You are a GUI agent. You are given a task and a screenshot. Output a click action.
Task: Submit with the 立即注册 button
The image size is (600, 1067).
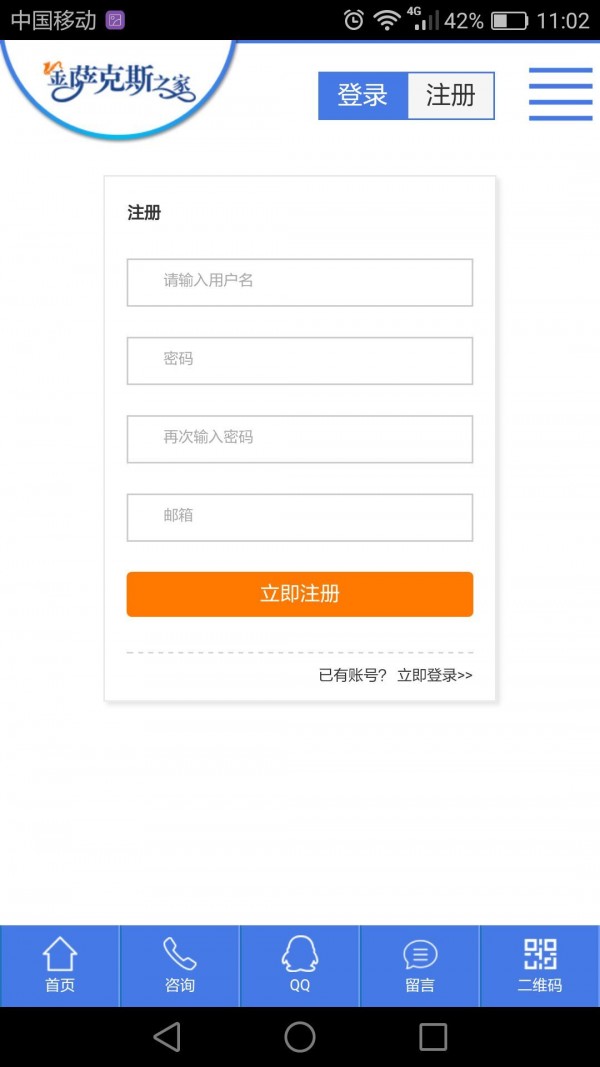click(x=299, y=594)
